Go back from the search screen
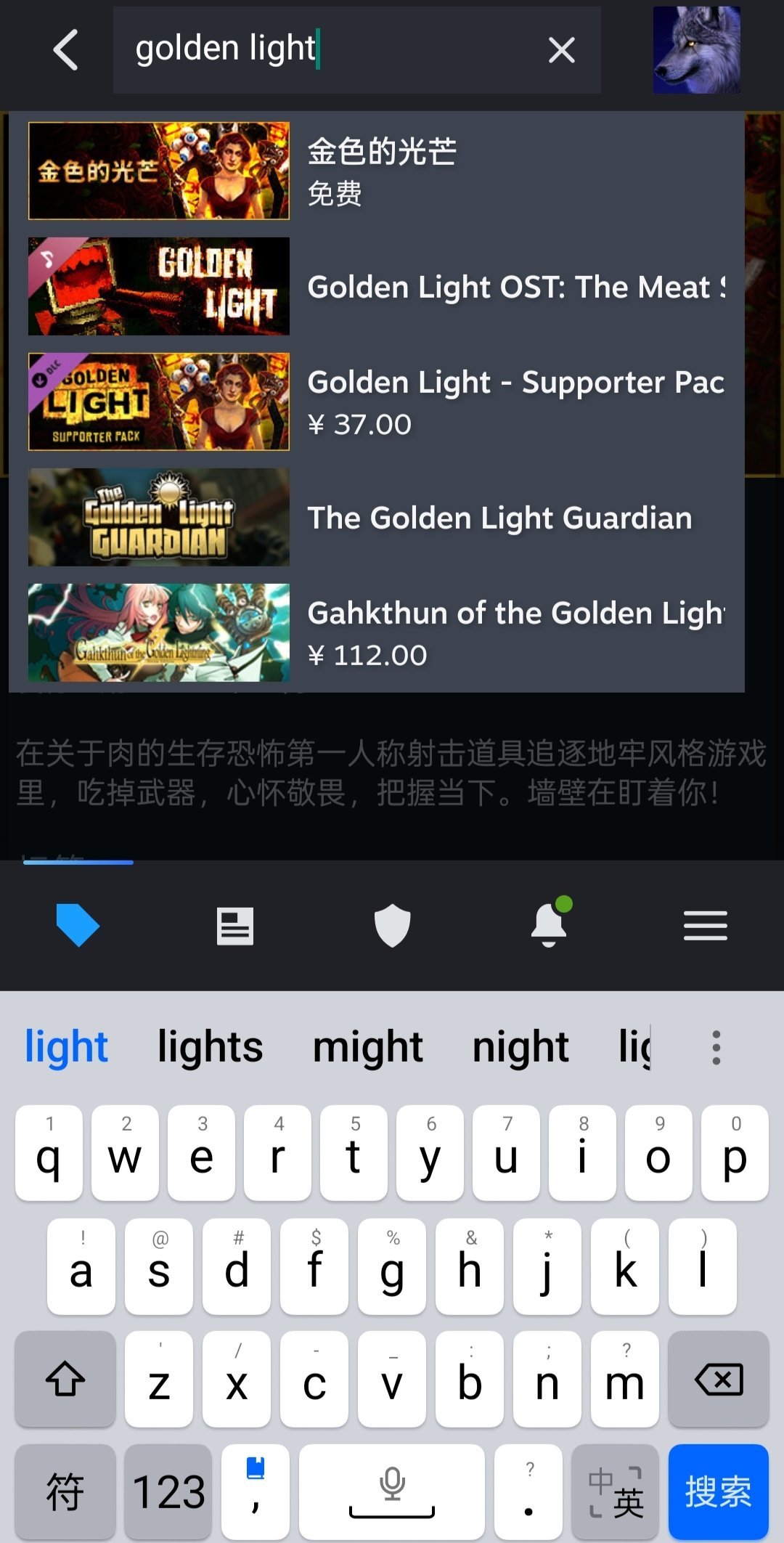Image resolution: width=784 pixels, height=1543 pixels. [65, 50]
